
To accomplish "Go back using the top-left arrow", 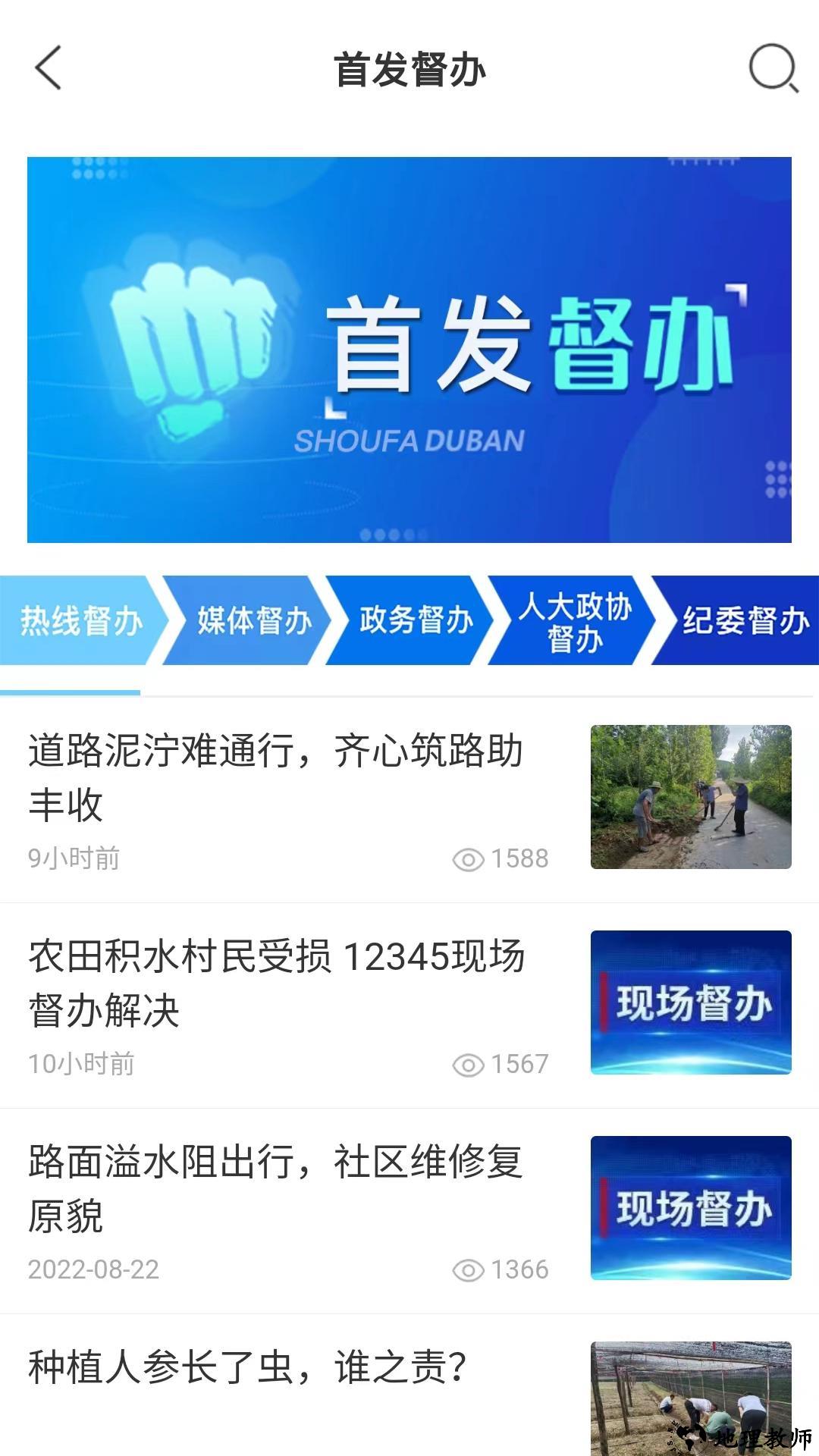I will pos(49,68).
